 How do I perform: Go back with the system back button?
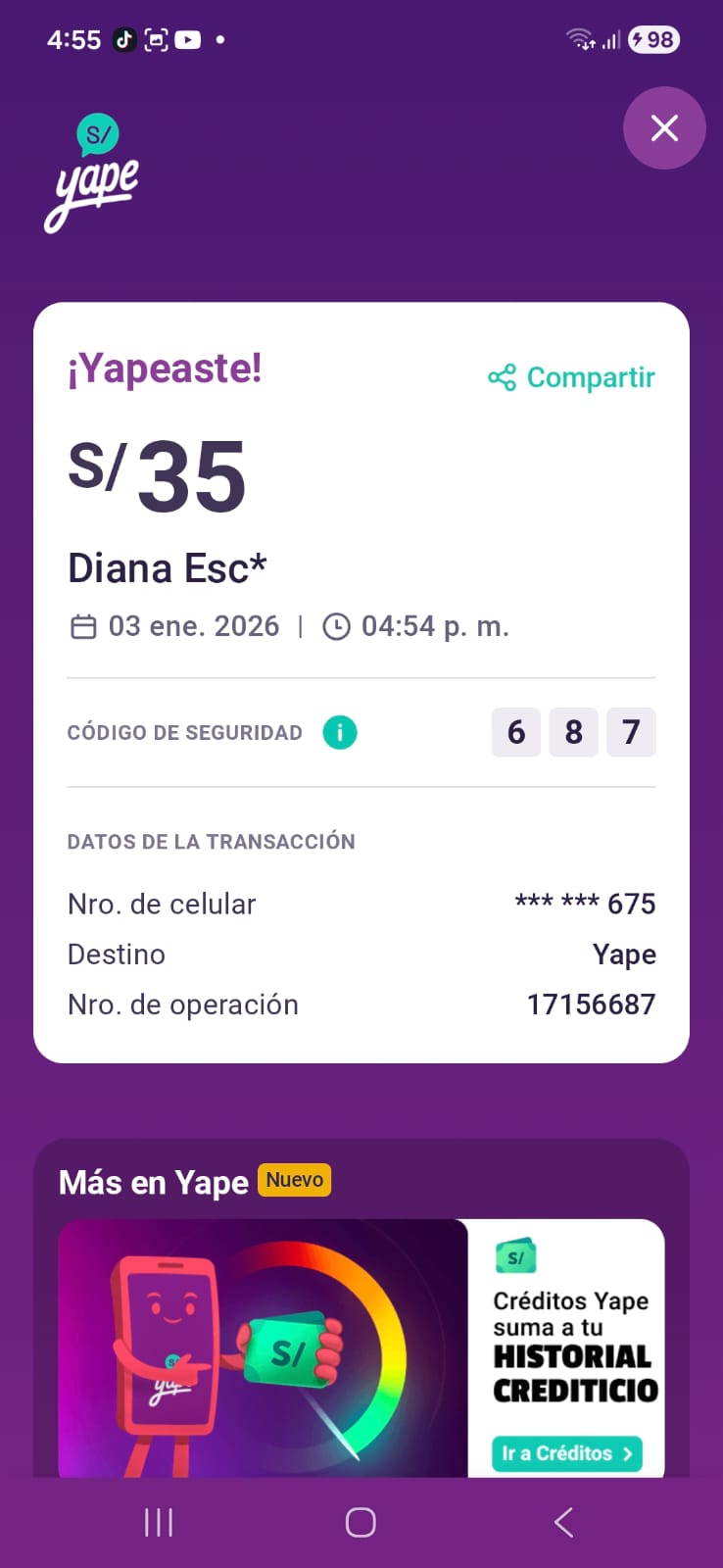pos(563,1522)
